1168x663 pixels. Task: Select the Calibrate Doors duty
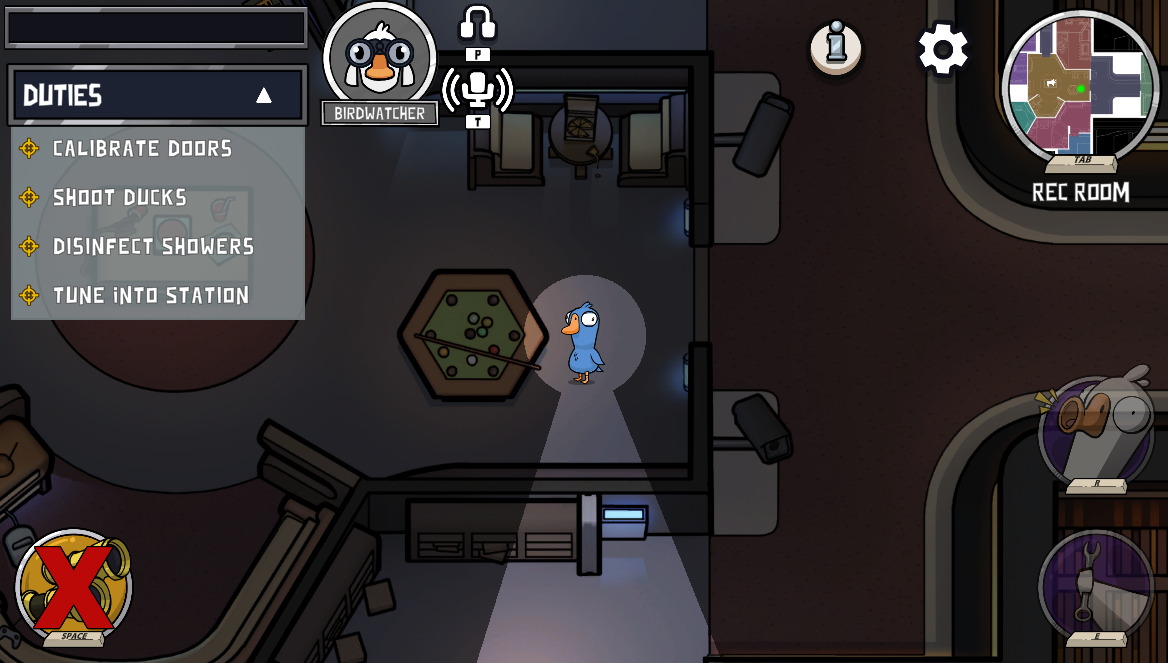[x=142, y=149]
